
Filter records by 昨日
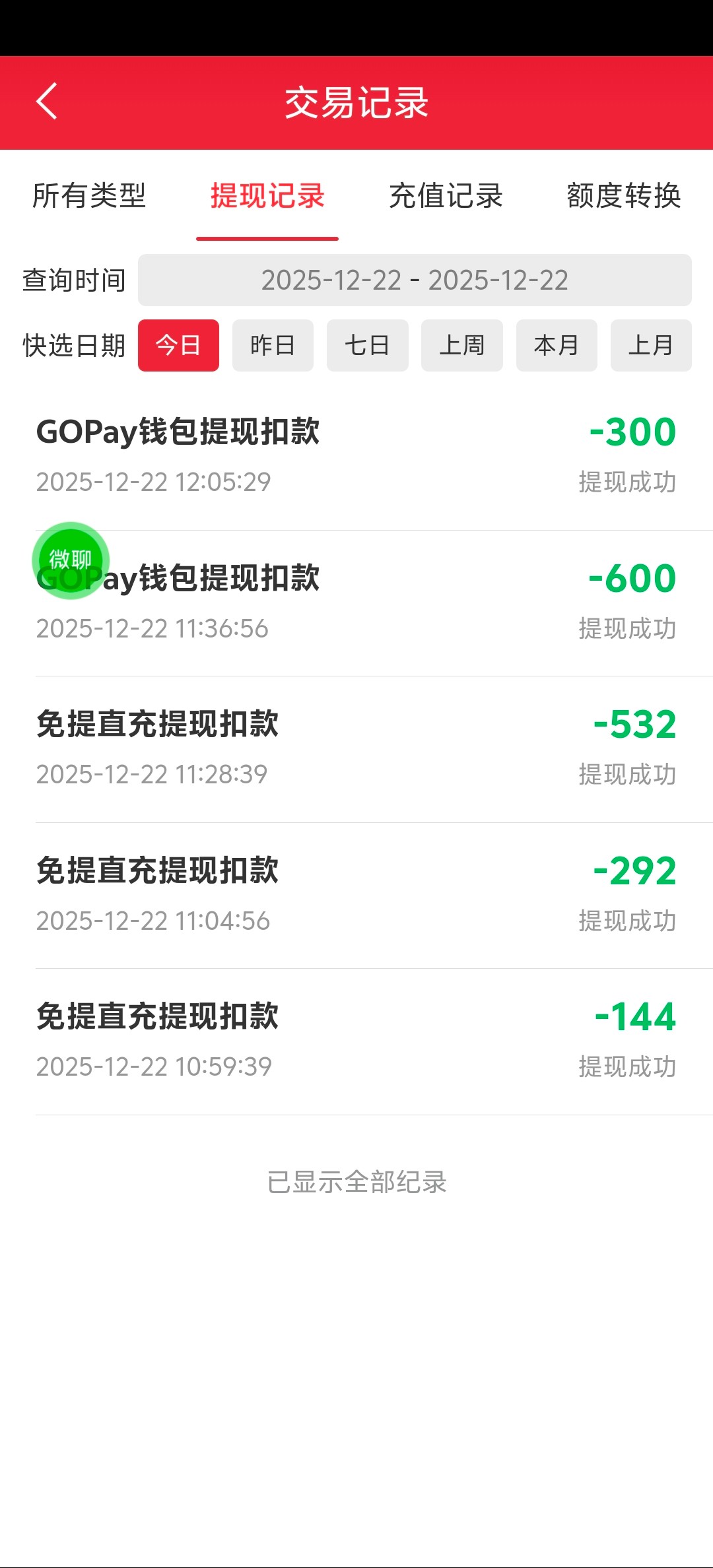273,346
